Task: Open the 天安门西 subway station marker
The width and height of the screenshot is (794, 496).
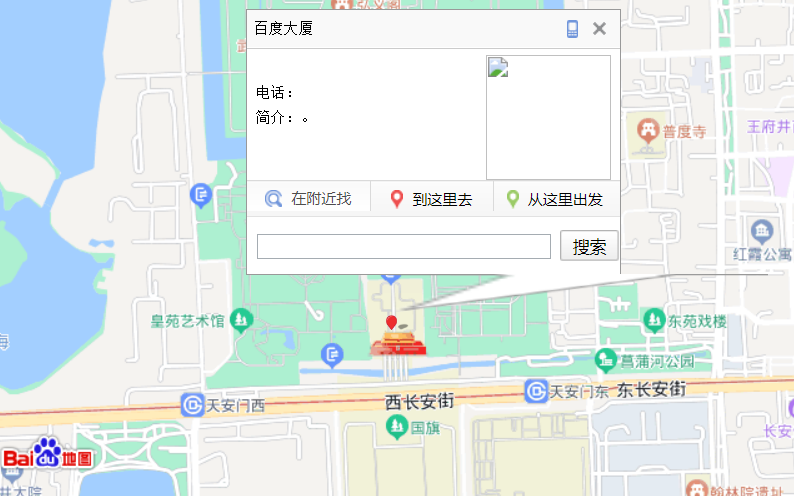Action: [192, 405]
